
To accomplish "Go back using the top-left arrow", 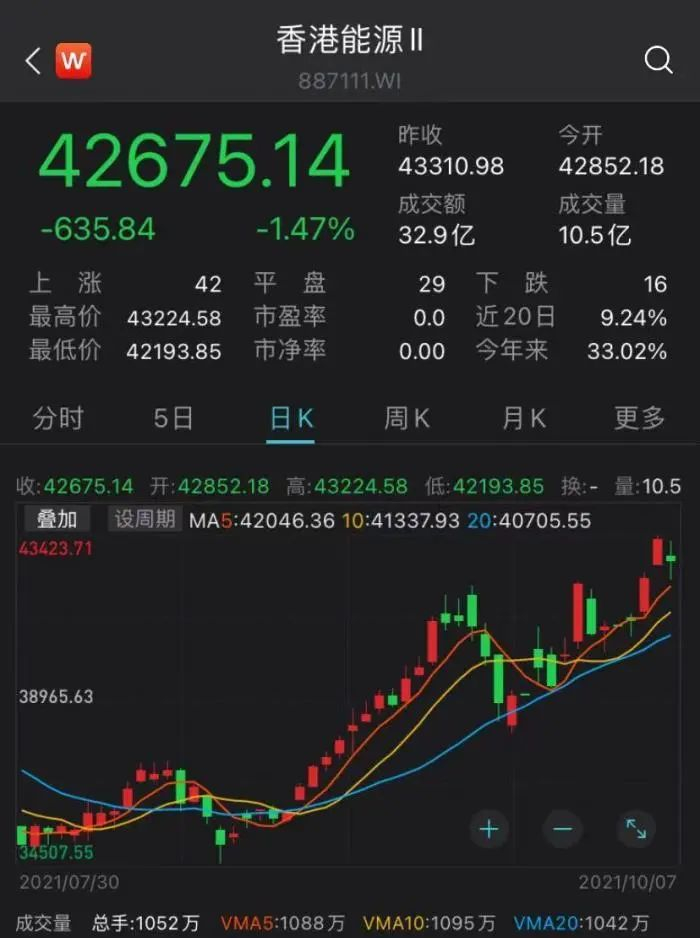I will tap(33, 61).
